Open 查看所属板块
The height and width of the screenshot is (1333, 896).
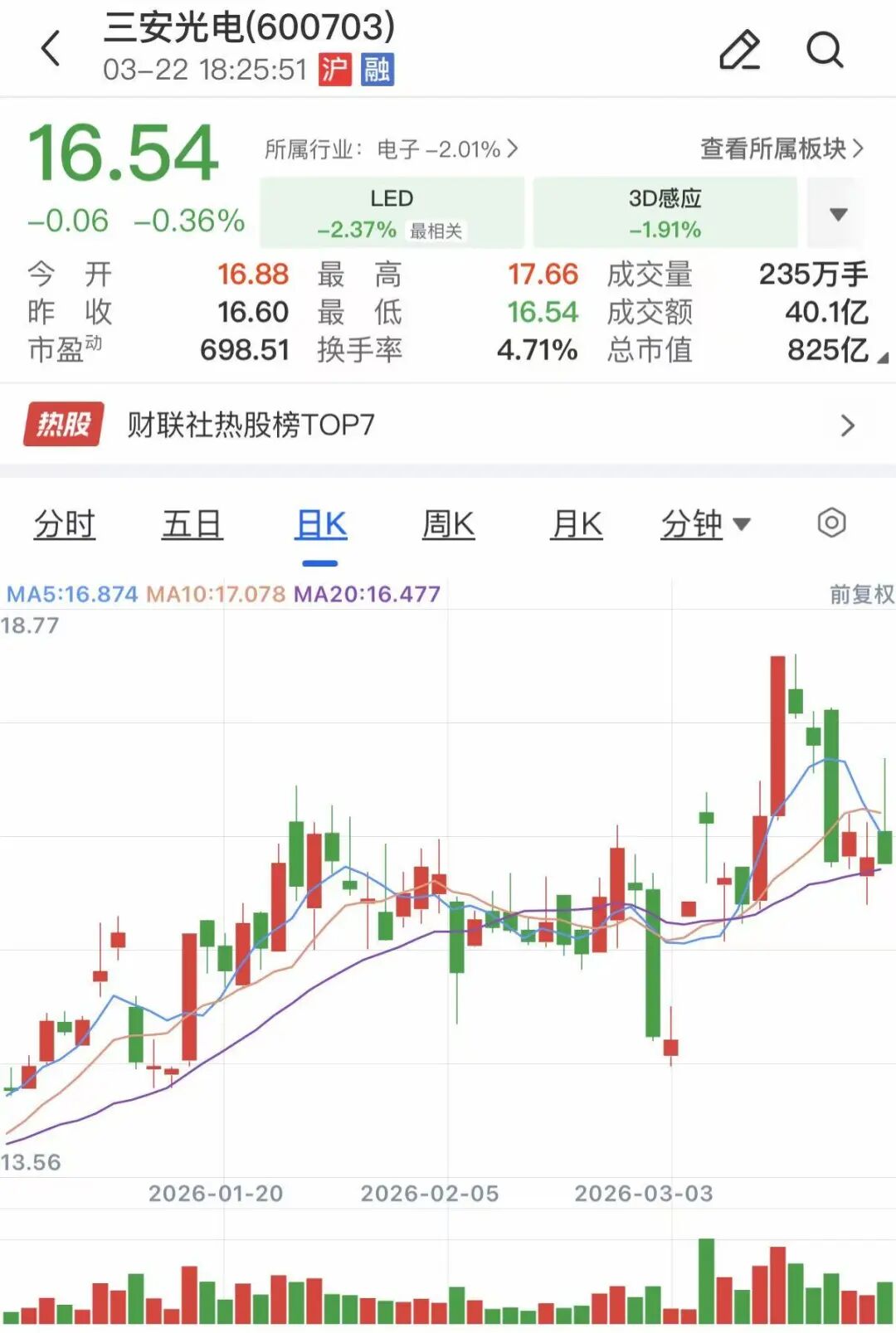(x=782, y=149)
